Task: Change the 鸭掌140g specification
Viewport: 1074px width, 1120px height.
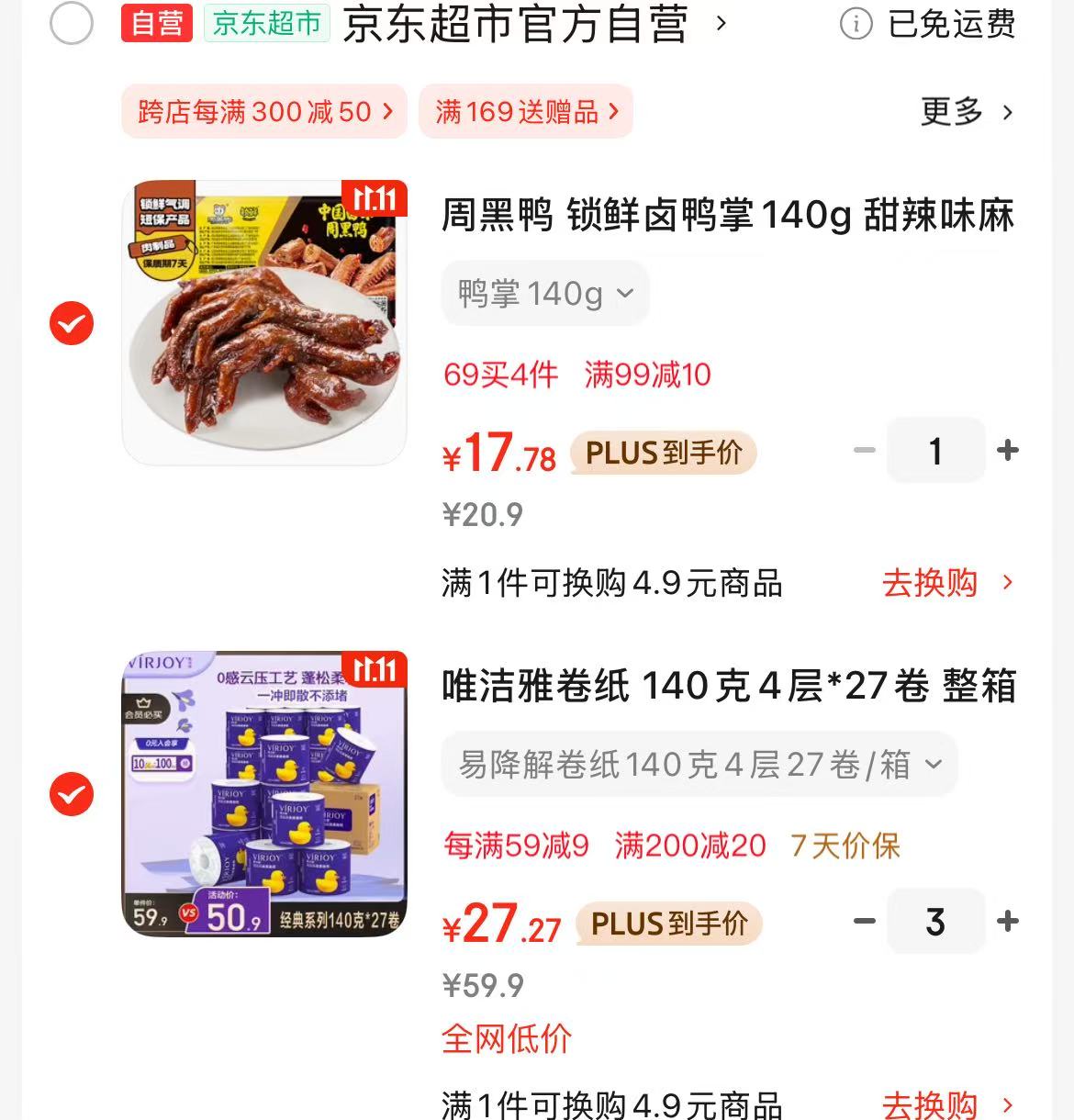Action: (545, 294)
